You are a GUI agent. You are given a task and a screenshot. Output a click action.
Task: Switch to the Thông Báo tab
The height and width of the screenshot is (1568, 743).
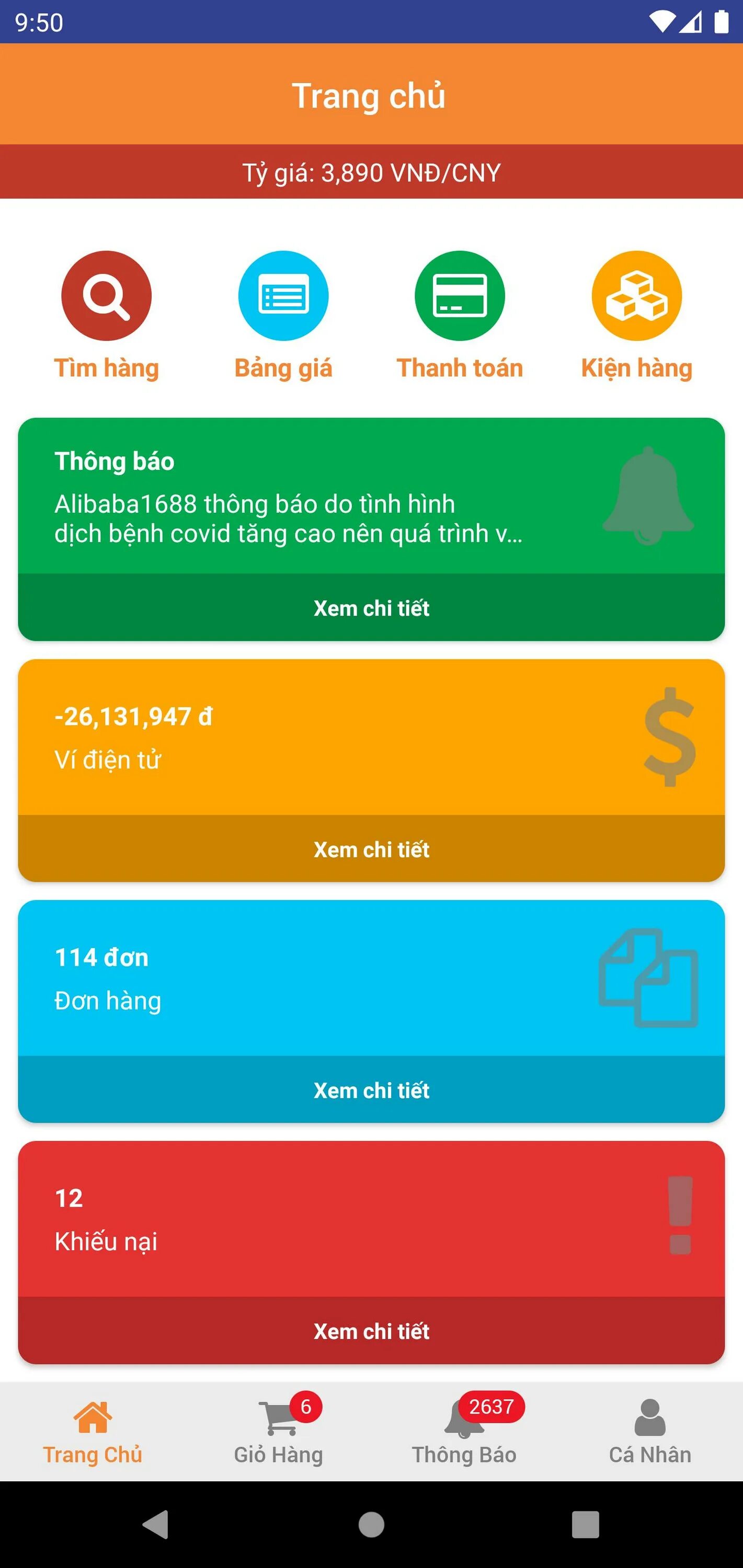coord(464,1432)
